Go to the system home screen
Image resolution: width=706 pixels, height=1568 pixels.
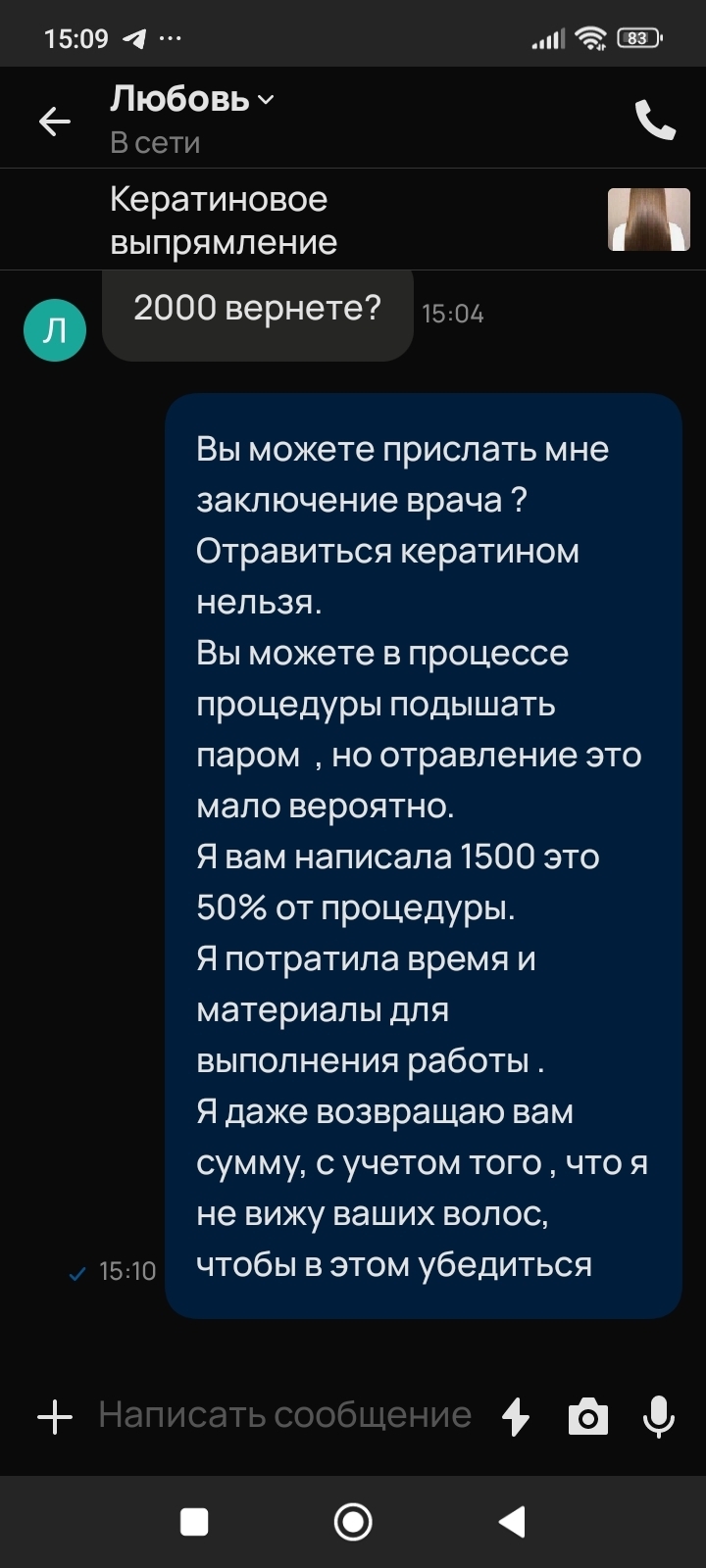(x=353, y=1522)
